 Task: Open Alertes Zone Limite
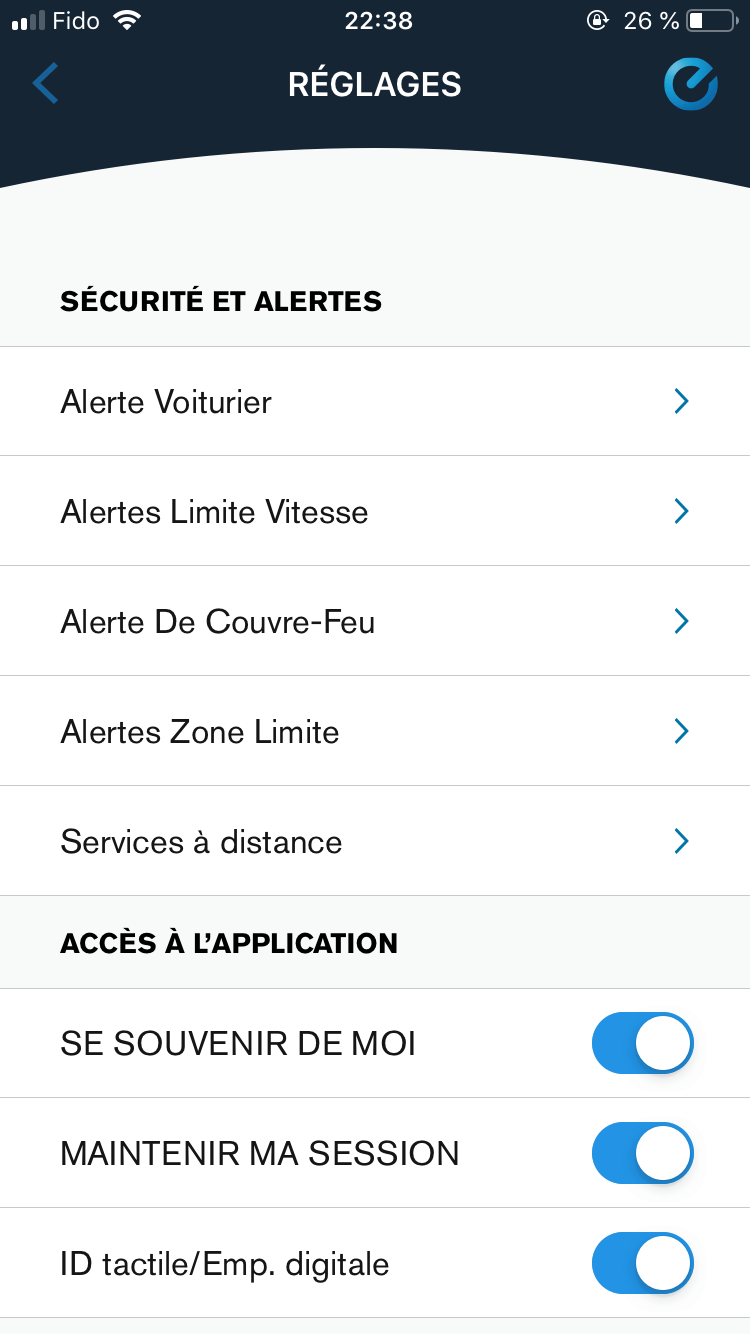pyautogui.click(x=375, y=732)
